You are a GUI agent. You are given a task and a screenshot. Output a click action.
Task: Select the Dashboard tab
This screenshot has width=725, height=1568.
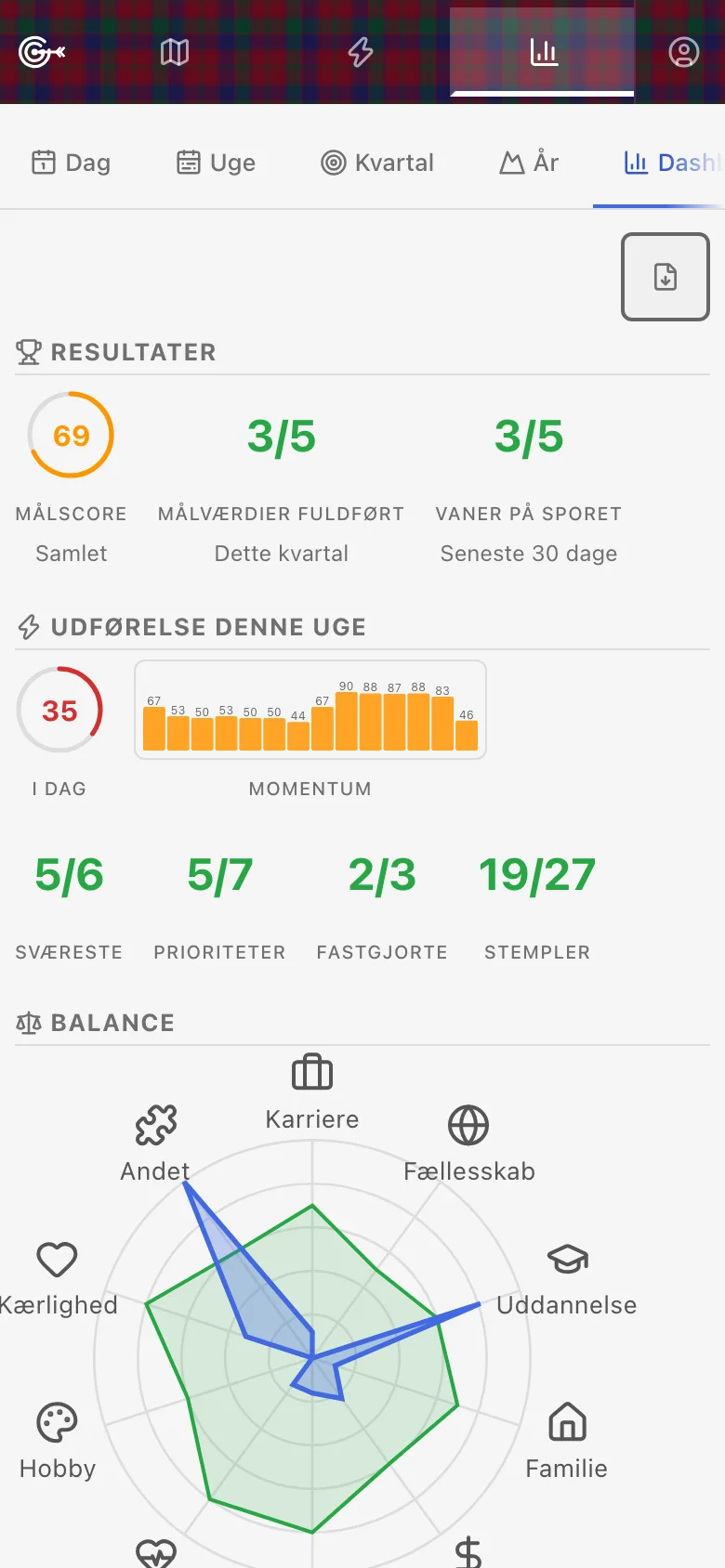[669, 163]
